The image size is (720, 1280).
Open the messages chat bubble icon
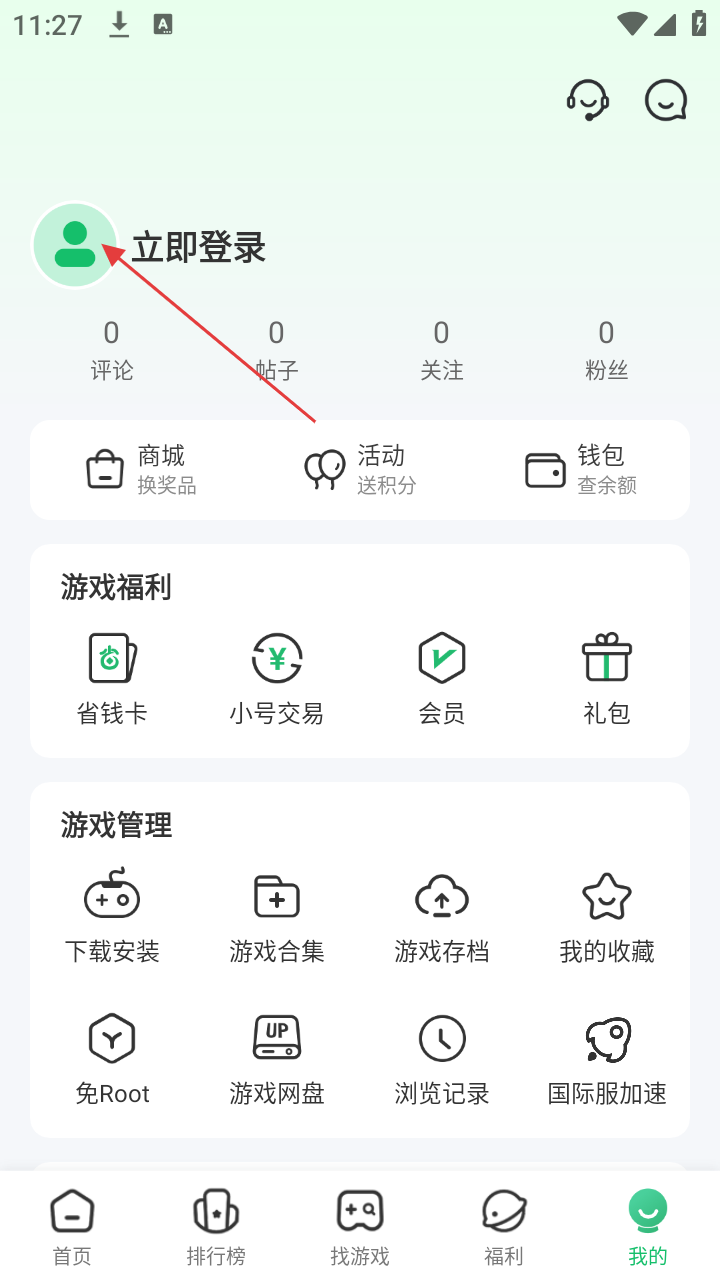click(x=666, y=100)
